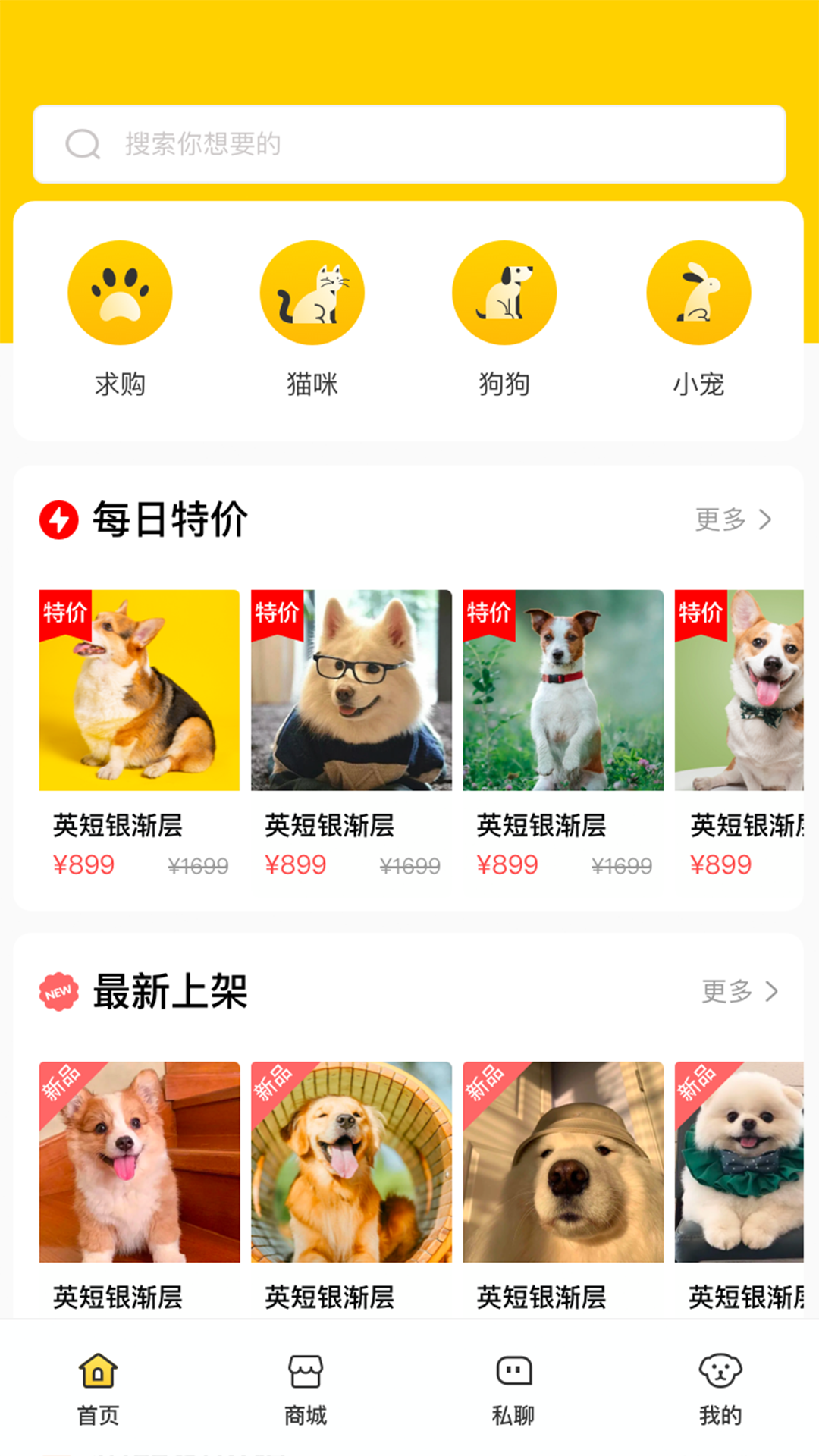Select the 狗狗 dog category icon
Image resolution: width=819 pixels, height=1456 pixels.
point(505,292)
